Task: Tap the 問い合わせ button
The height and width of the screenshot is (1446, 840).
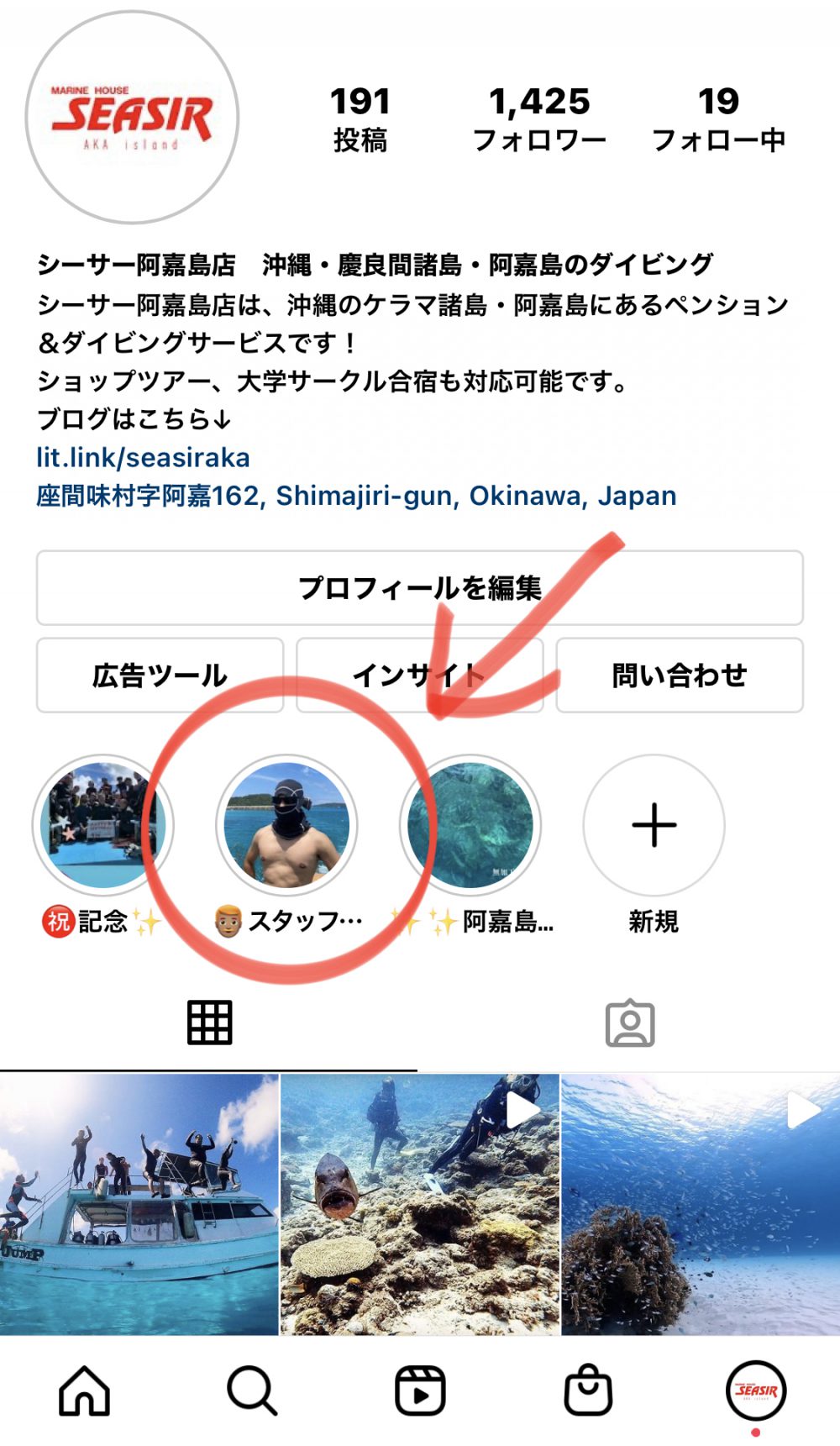Action: 679,676
